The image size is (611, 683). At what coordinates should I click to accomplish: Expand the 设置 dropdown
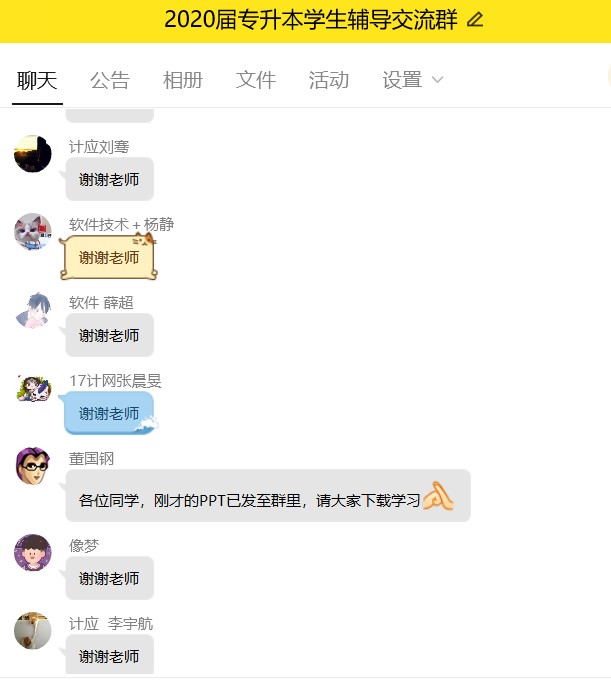pos(412,81)
